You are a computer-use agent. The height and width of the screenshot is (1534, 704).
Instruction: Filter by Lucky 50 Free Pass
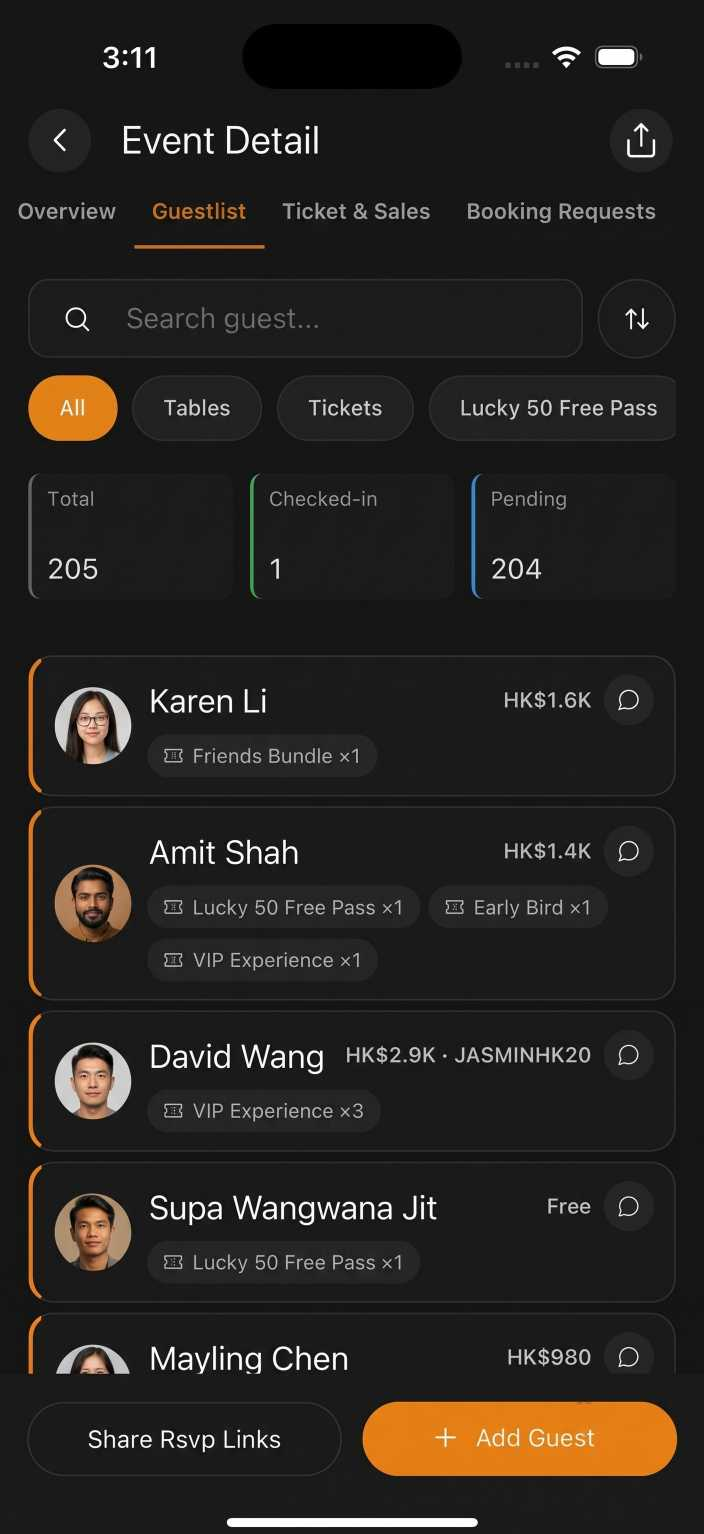pyautogui.click(x=554, y=408)
